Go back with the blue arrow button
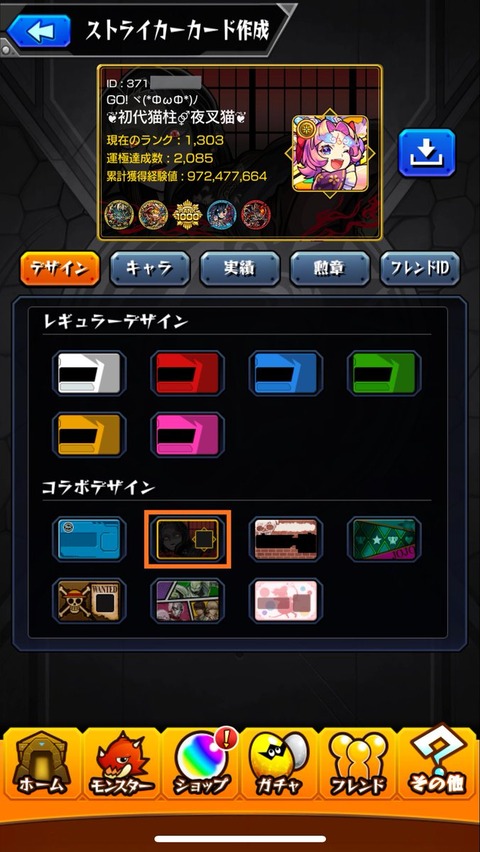The image size is (480, 852). click(x=39, y=32)
